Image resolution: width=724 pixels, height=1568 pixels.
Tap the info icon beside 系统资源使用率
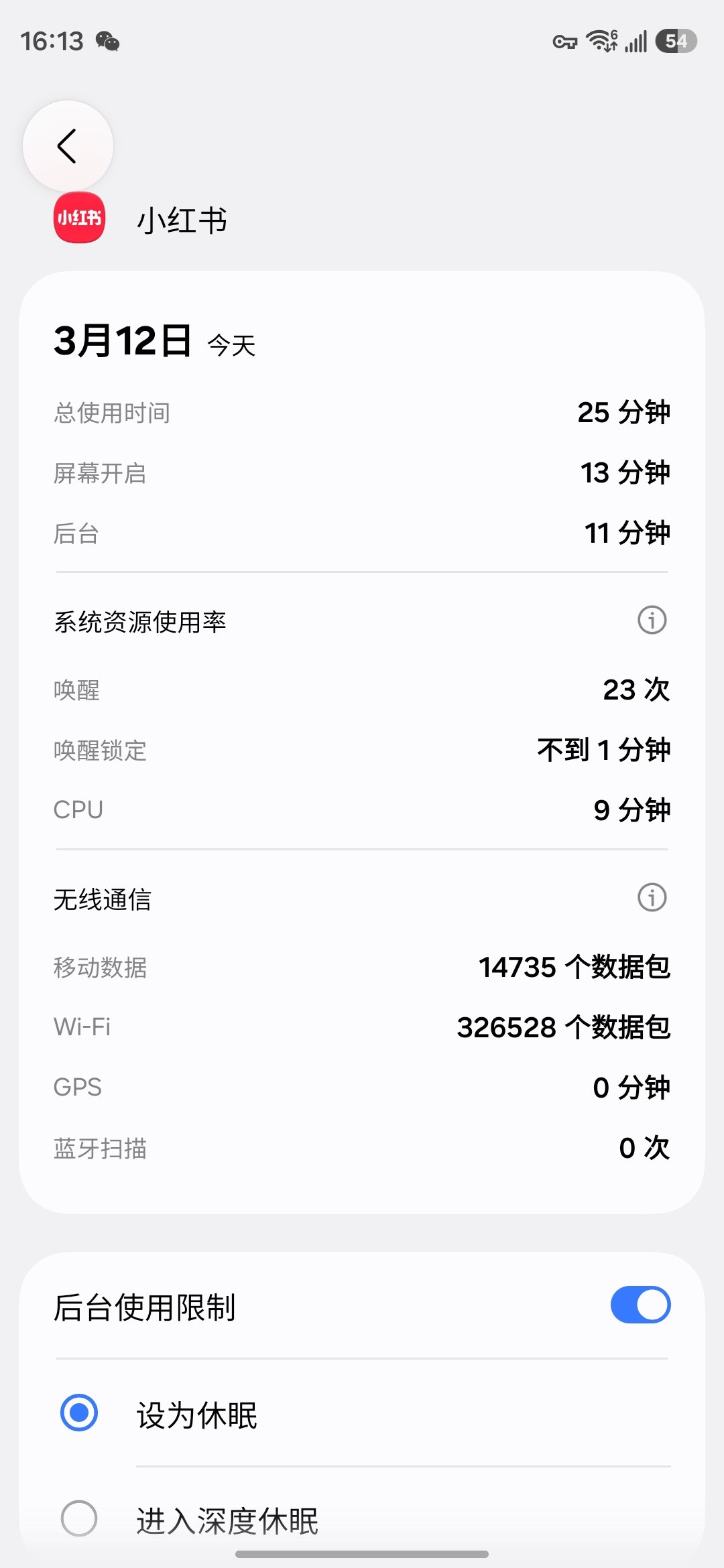pyautogui.click(x=651, y=620)
